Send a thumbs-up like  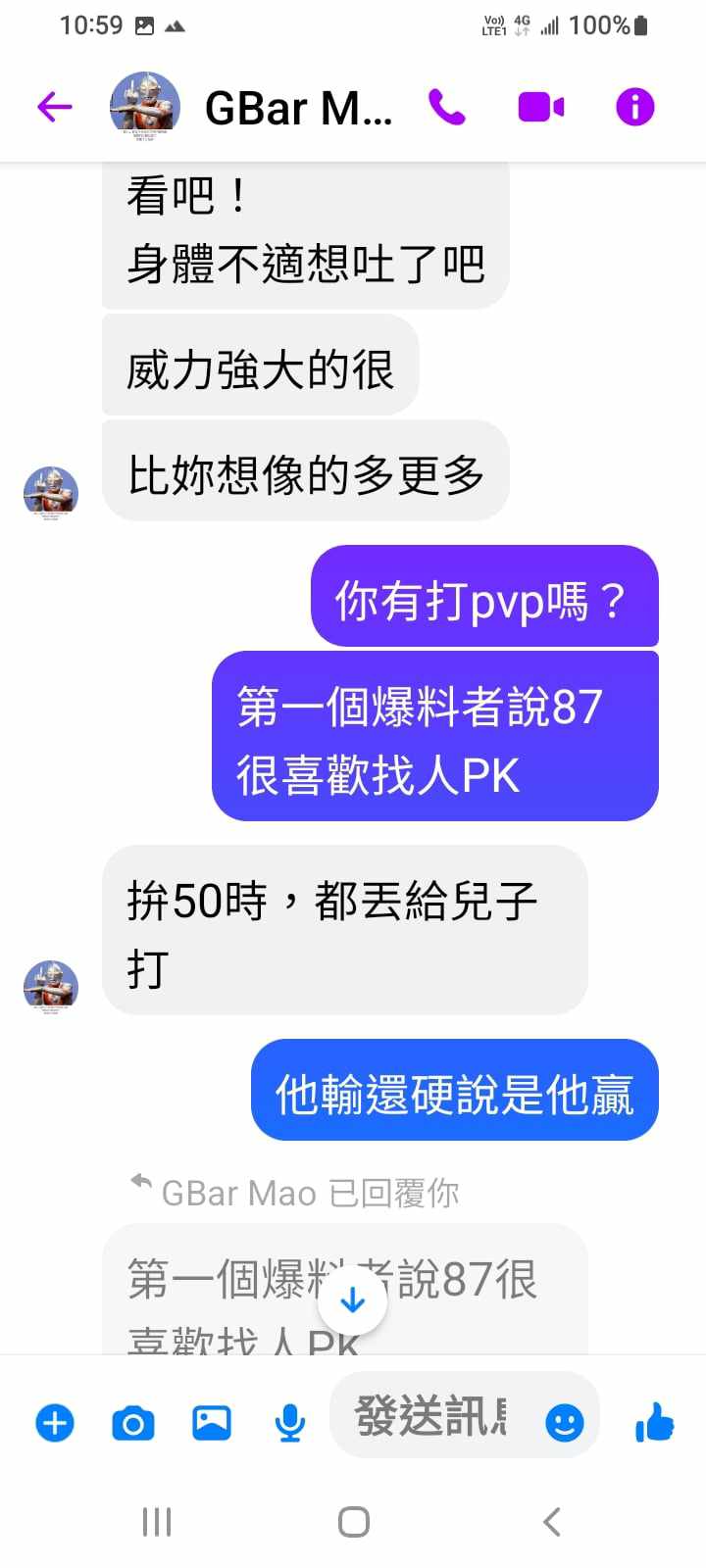[654, 1422]
